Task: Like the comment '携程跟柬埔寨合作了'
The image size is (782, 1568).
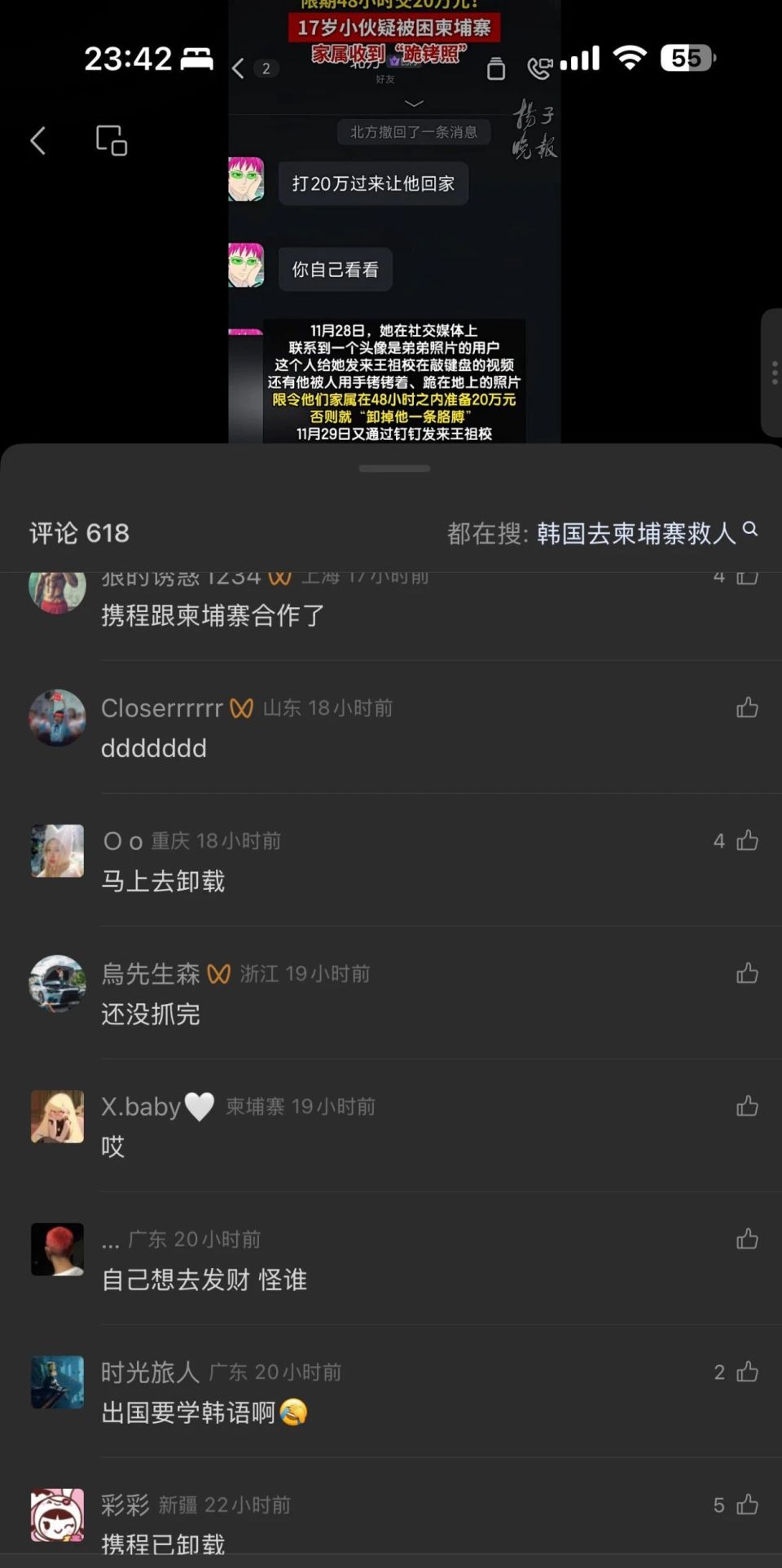Action: click(x=745, y=576)
